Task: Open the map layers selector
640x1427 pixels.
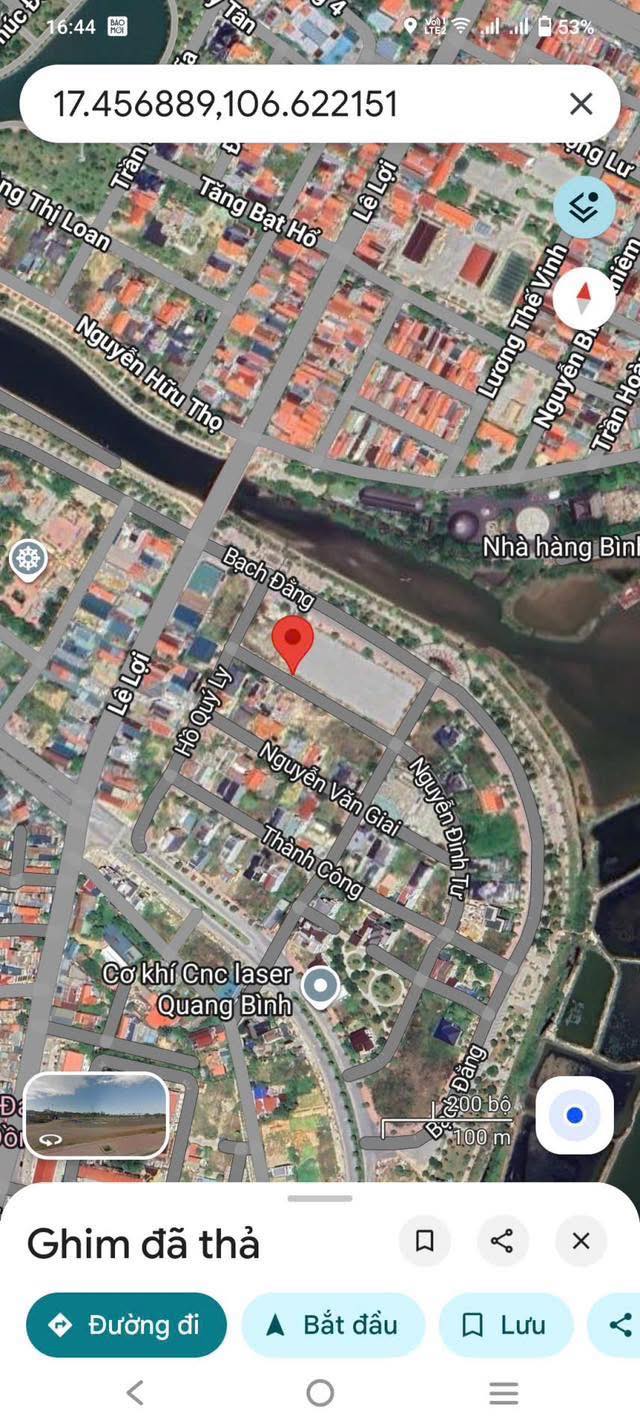Action: (x=584, y=207)
